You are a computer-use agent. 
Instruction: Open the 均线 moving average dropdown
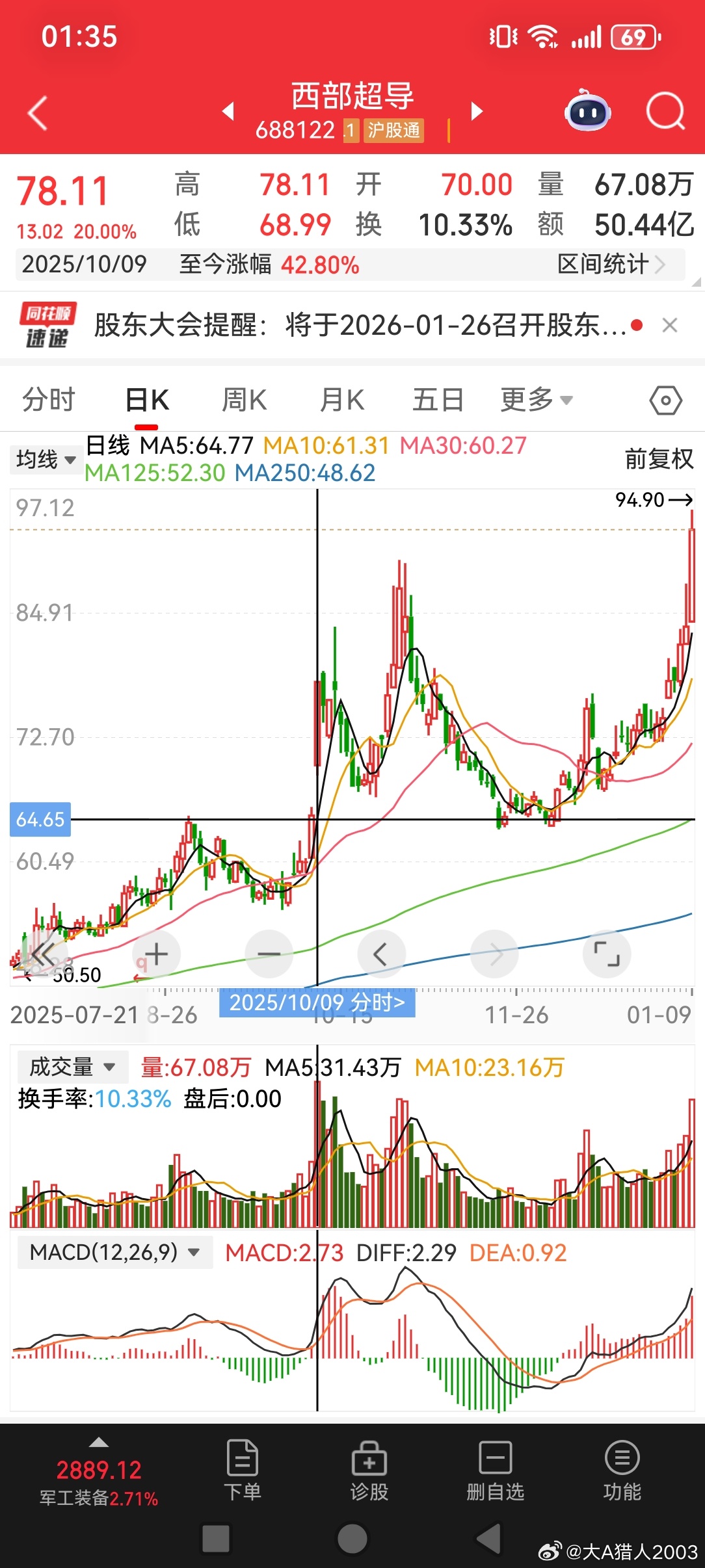(46, 460)
